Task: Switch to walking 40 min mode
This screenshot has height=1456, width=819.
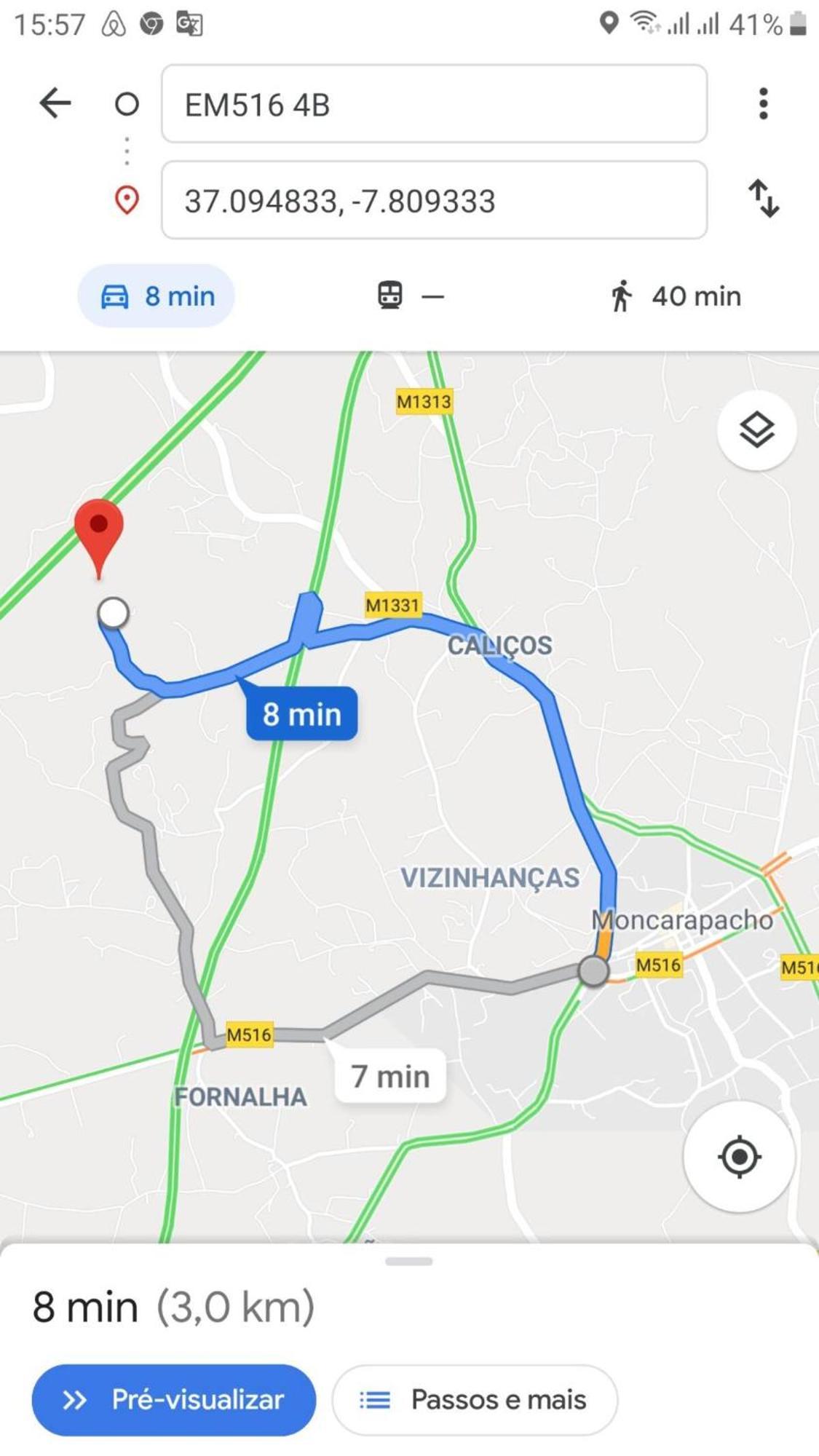Action: (675, 296)
